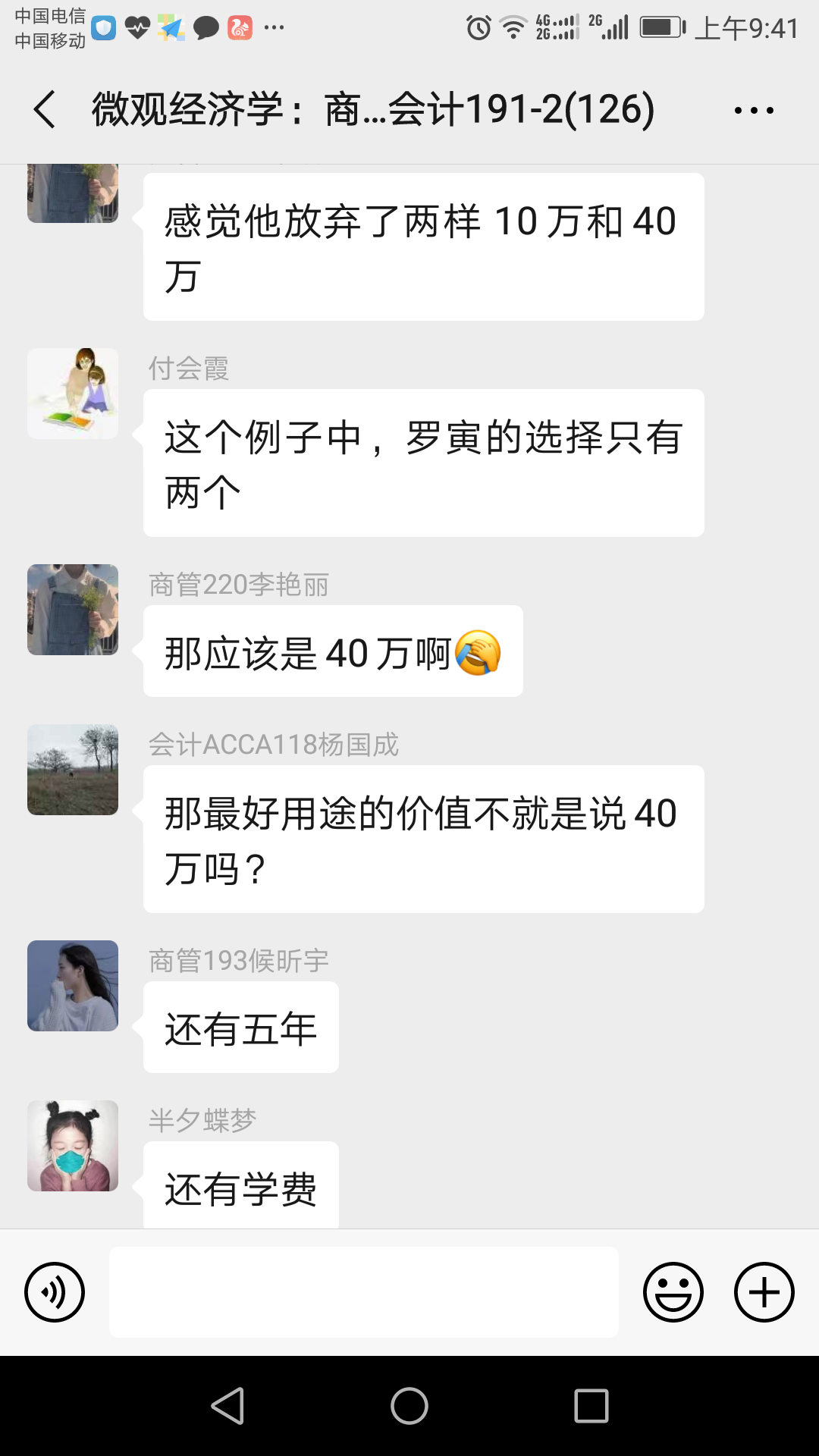The height and width of the screenshot is (1456, 819).
Task: Open the group chat overflow menu
Action: pyautogui.click(x=754, y=111)
